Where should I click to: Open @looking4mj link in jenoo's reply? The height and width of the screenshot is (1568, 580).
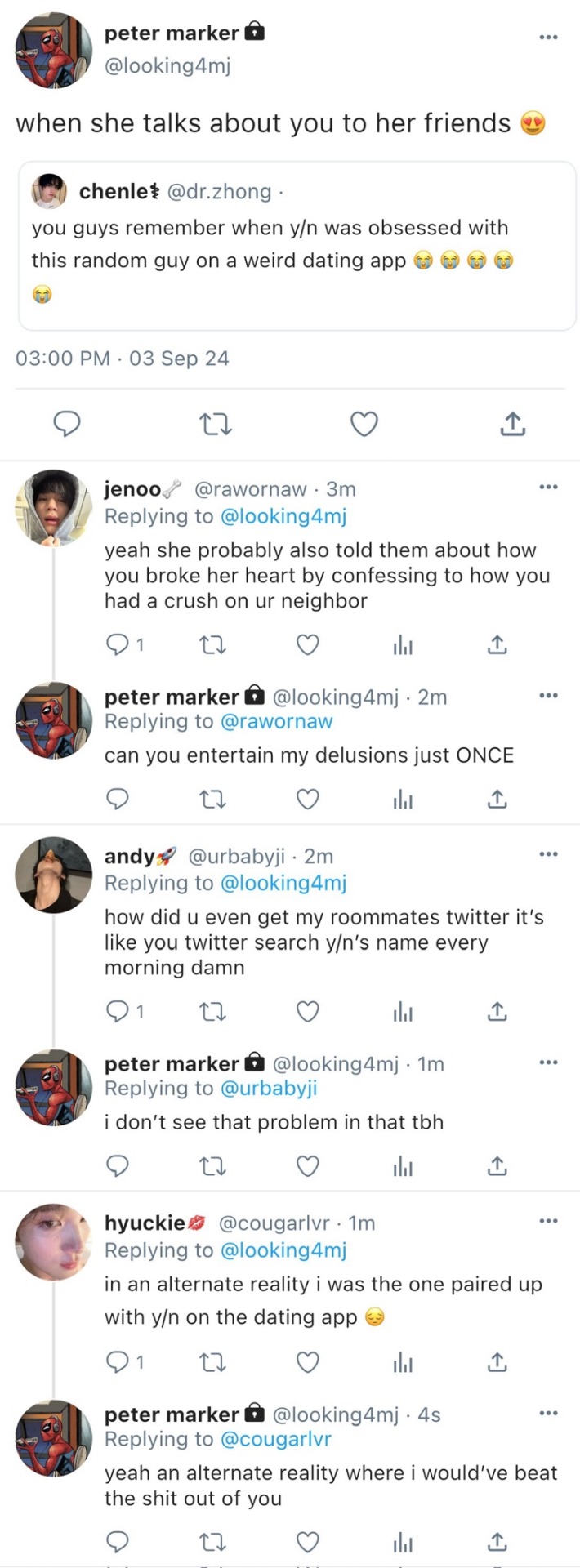283,516
